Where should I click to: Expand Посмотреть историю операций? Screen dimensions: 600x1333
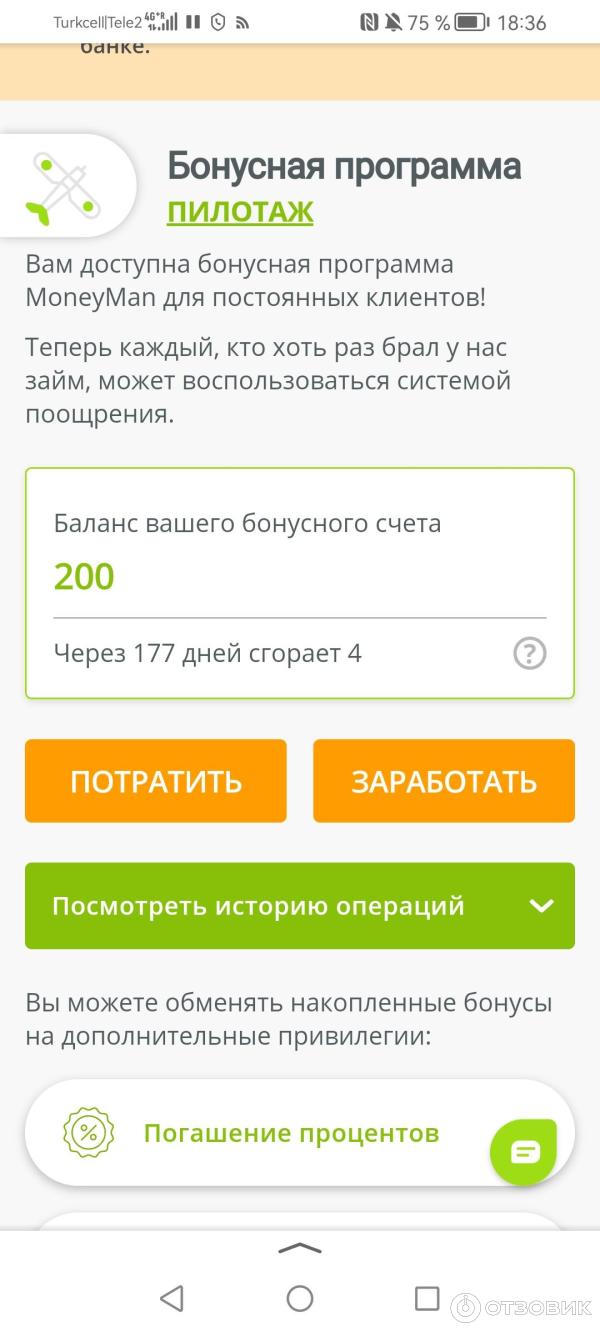pyautogui.click(x=300, y=906)
